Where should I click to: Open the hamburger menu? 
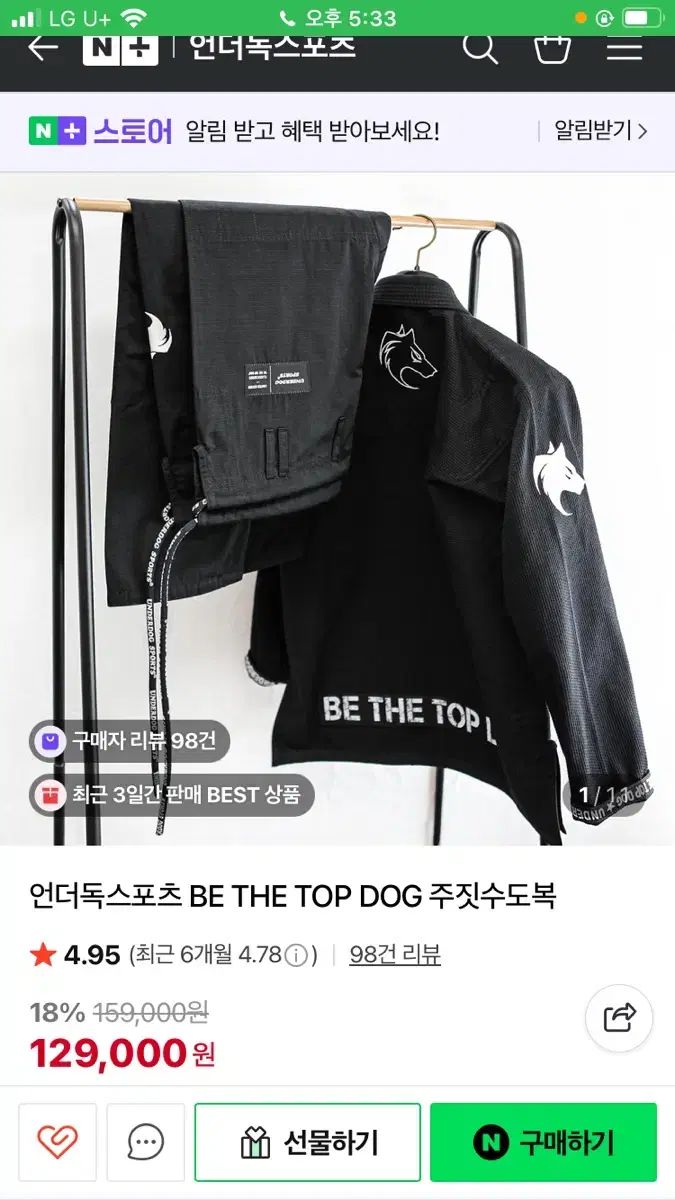coord(625,47)
